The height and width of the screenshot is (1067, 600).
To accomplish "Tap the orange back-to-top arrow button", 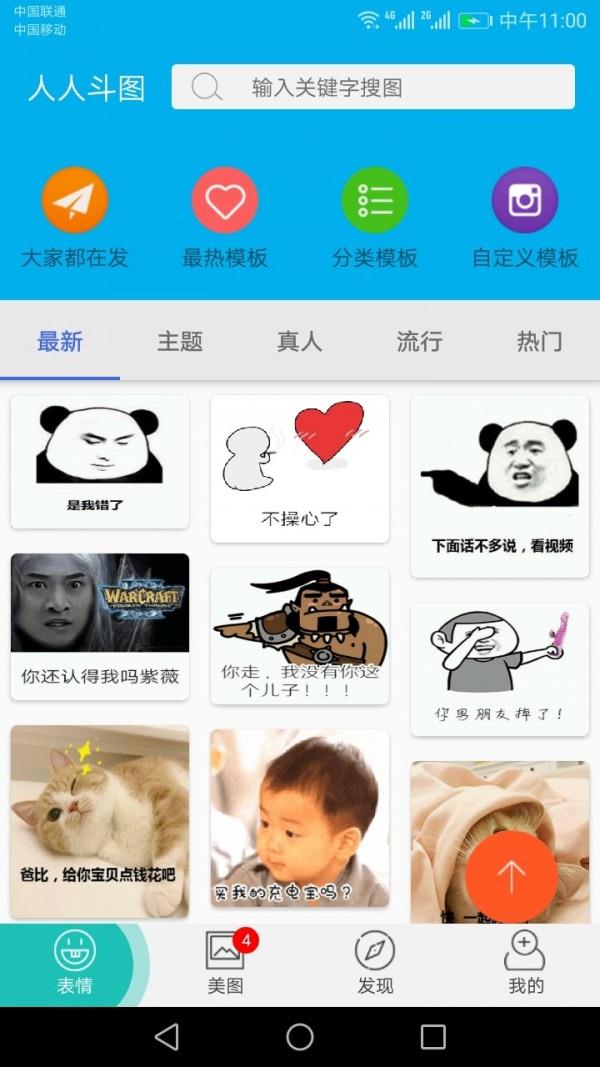I will [x=511, y=877].
